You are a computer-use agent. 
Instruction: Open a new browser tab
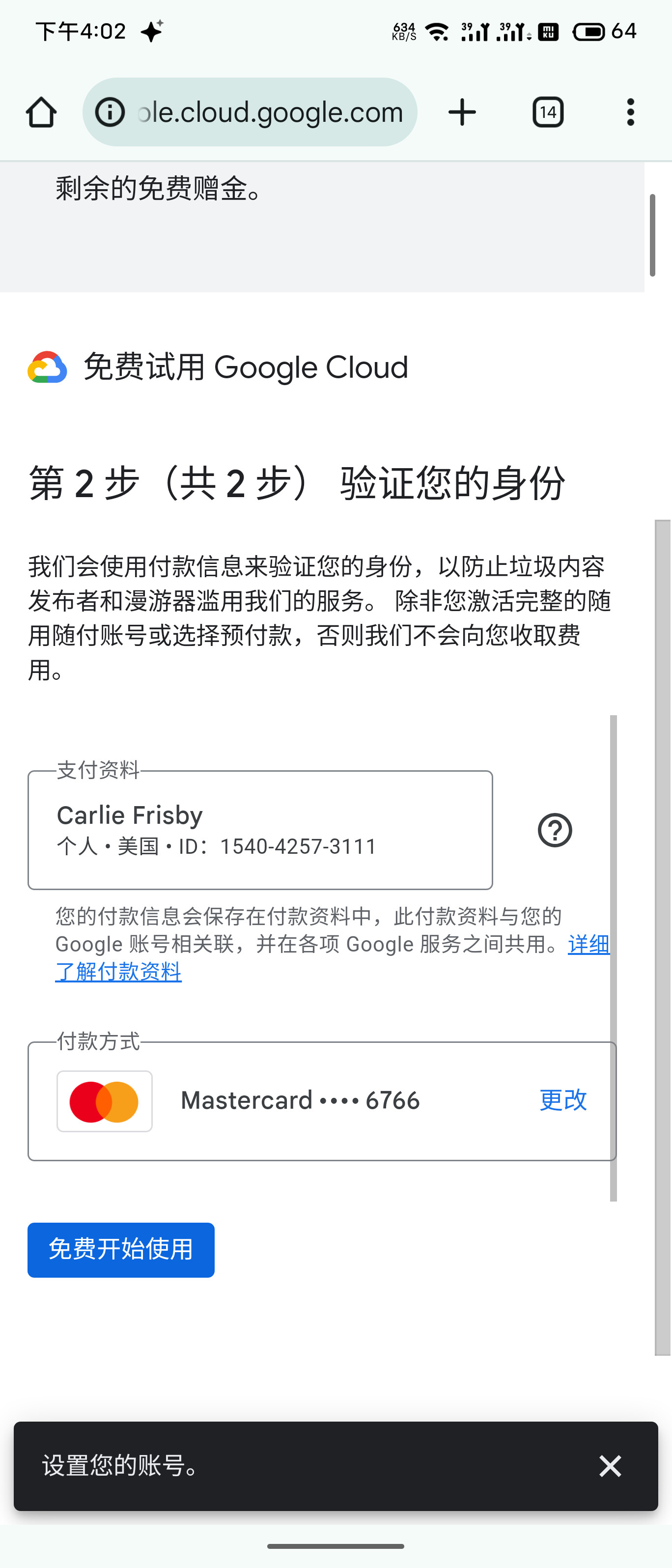[x=462, y=112]
